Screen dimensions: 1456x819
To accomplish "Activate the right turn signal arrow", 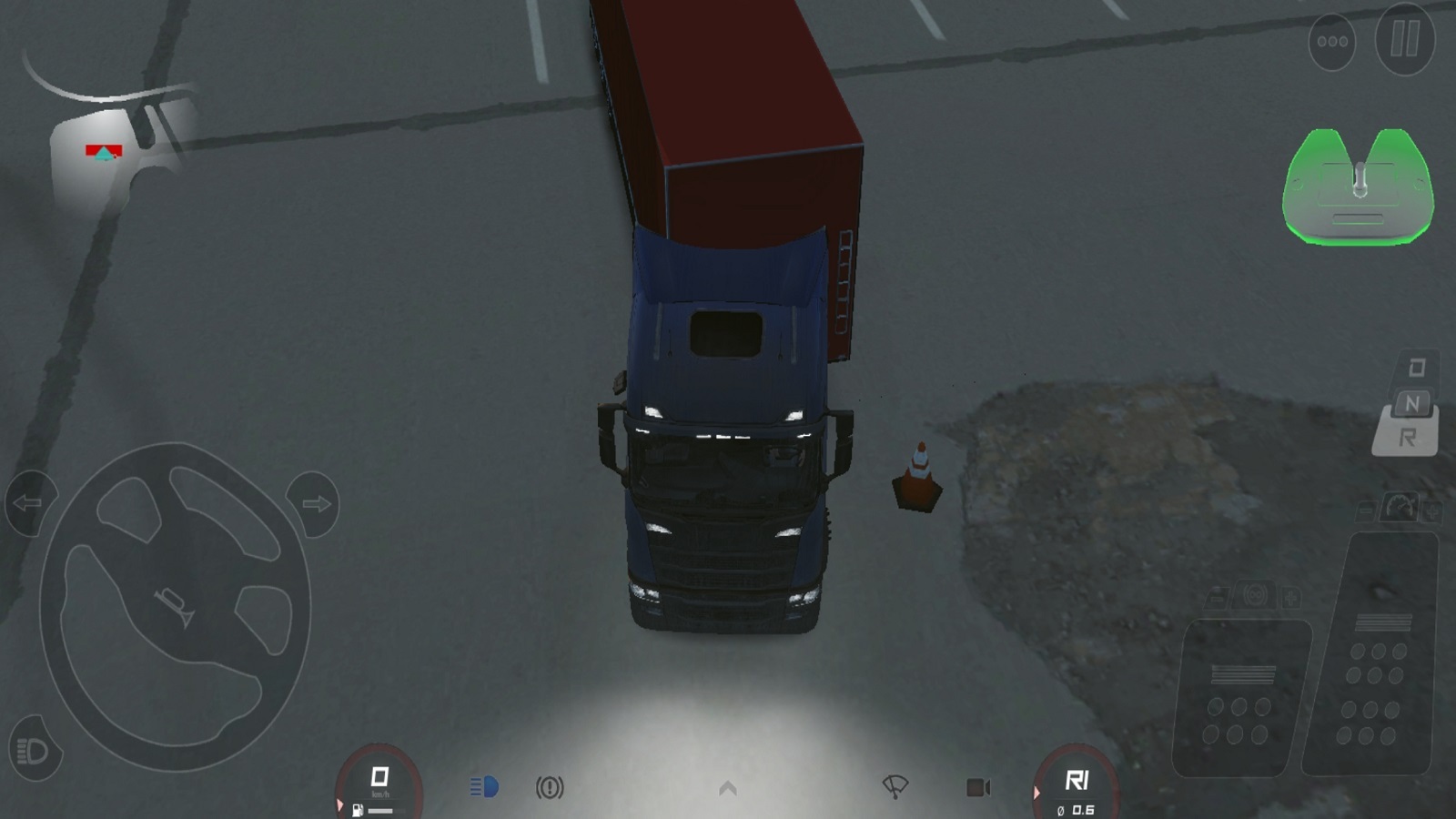I will (x=315, y=503).
